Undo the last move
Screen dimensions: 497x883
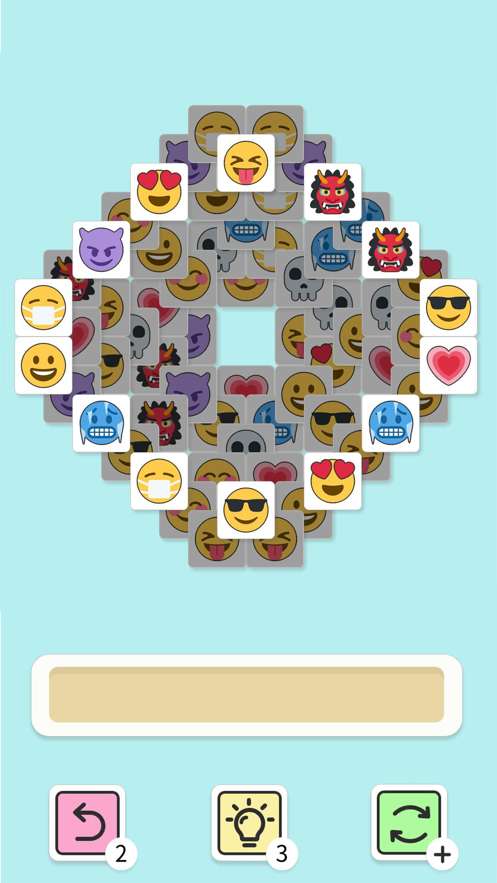pos(87,823)
